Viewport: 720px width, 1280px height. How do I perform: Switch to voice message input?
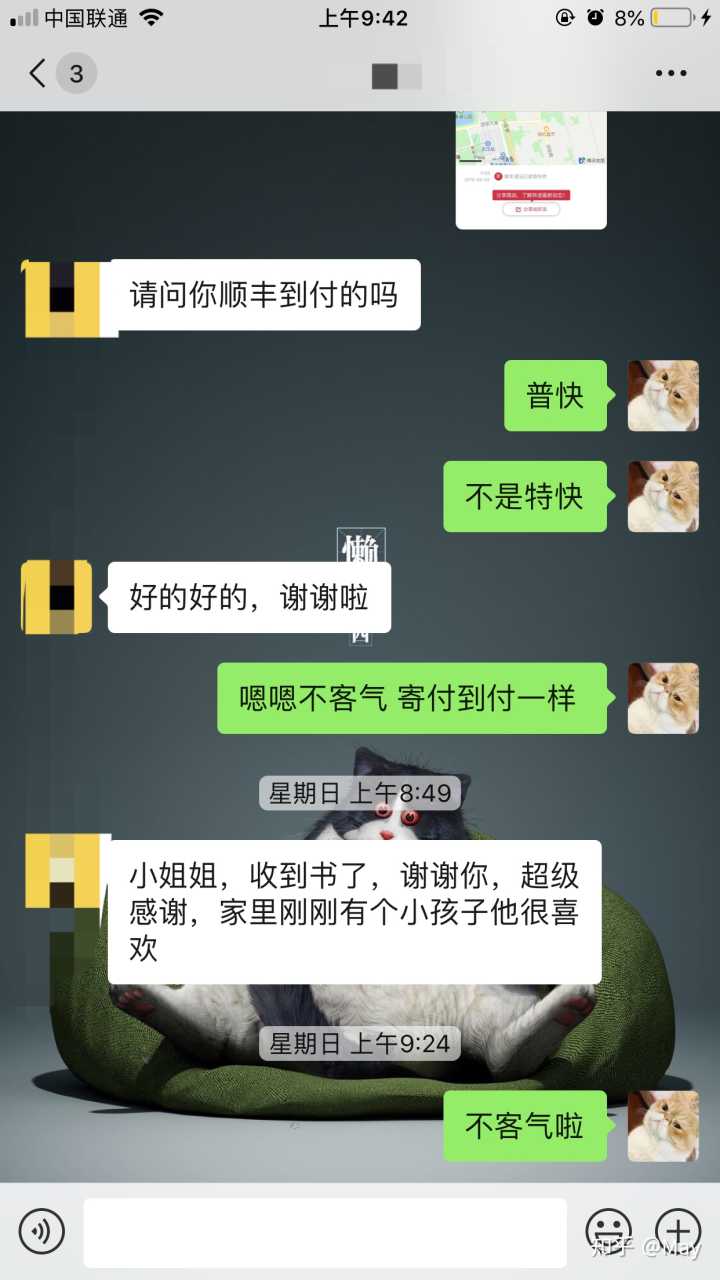[x=42, y=1231]
